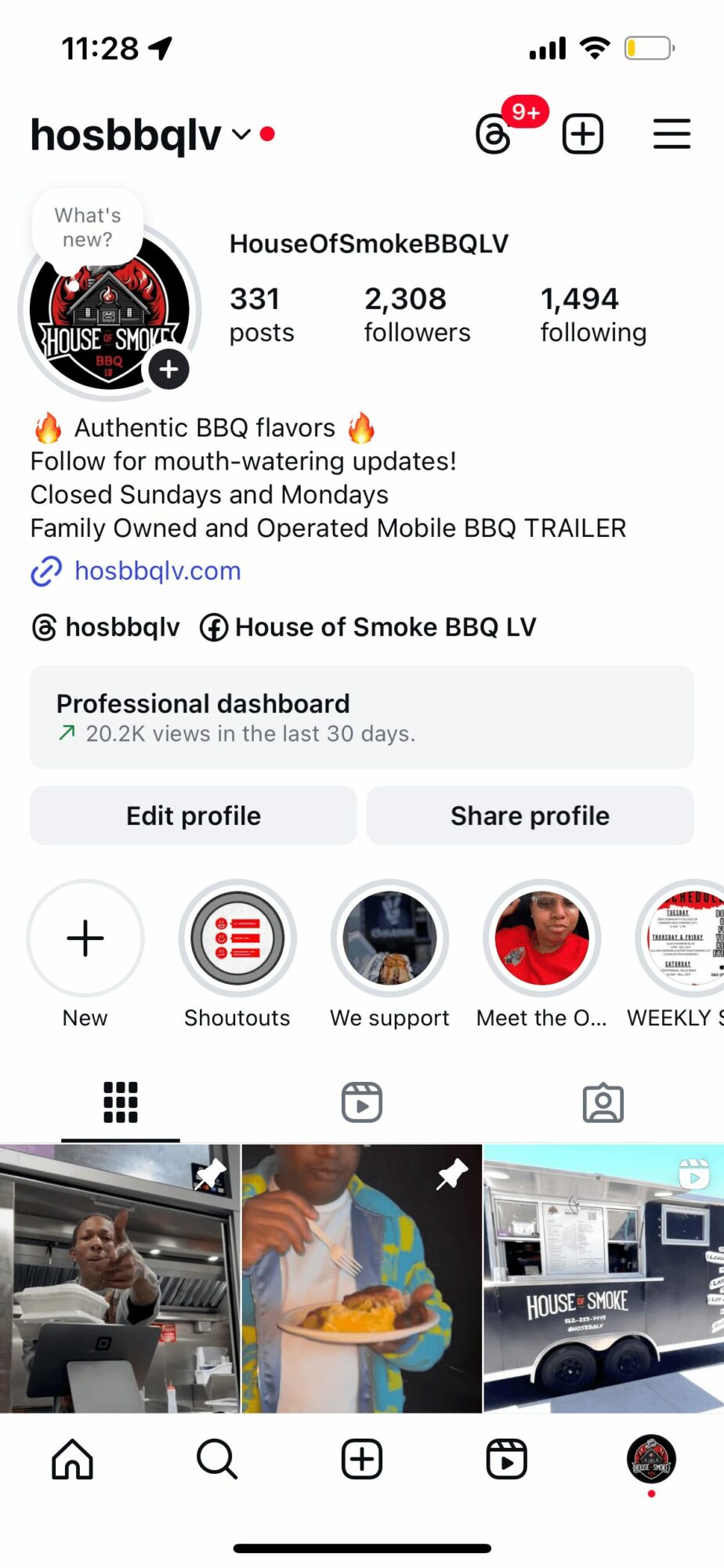The height and width of the screenshot is (1568, 724).
Task: Open the House of Smoke trailer reel post
Action: 603,1278
